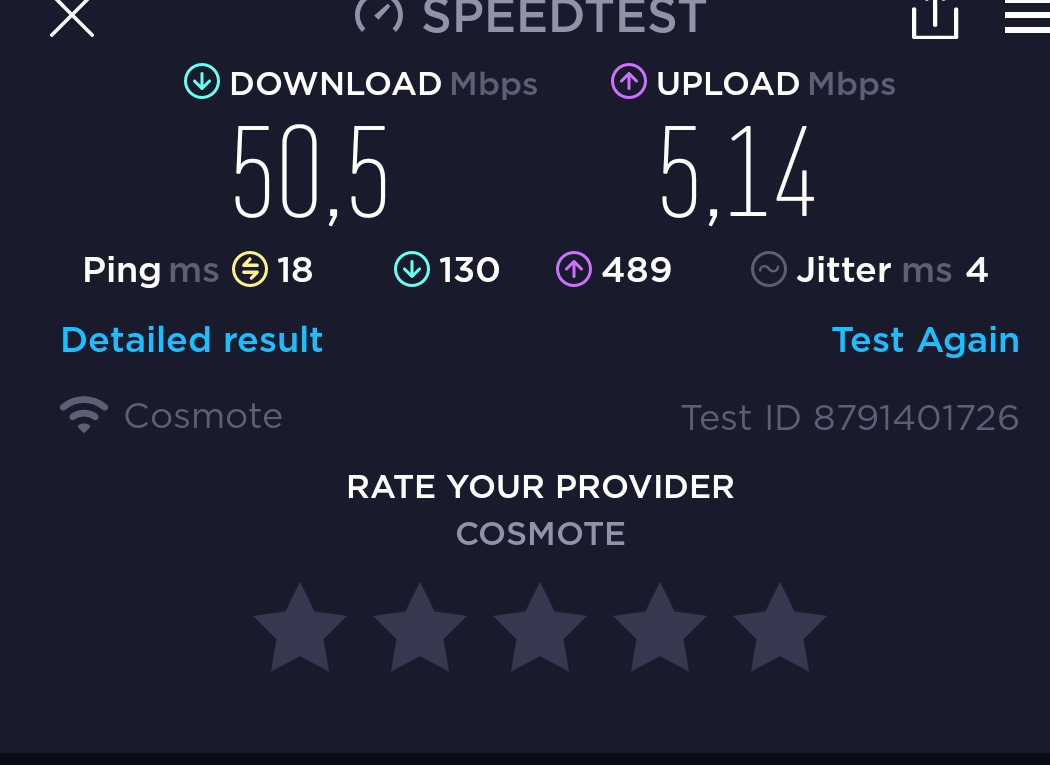Share the speed test result
The height and width of the screenshot is (765, 1050).
click(935, 18)
